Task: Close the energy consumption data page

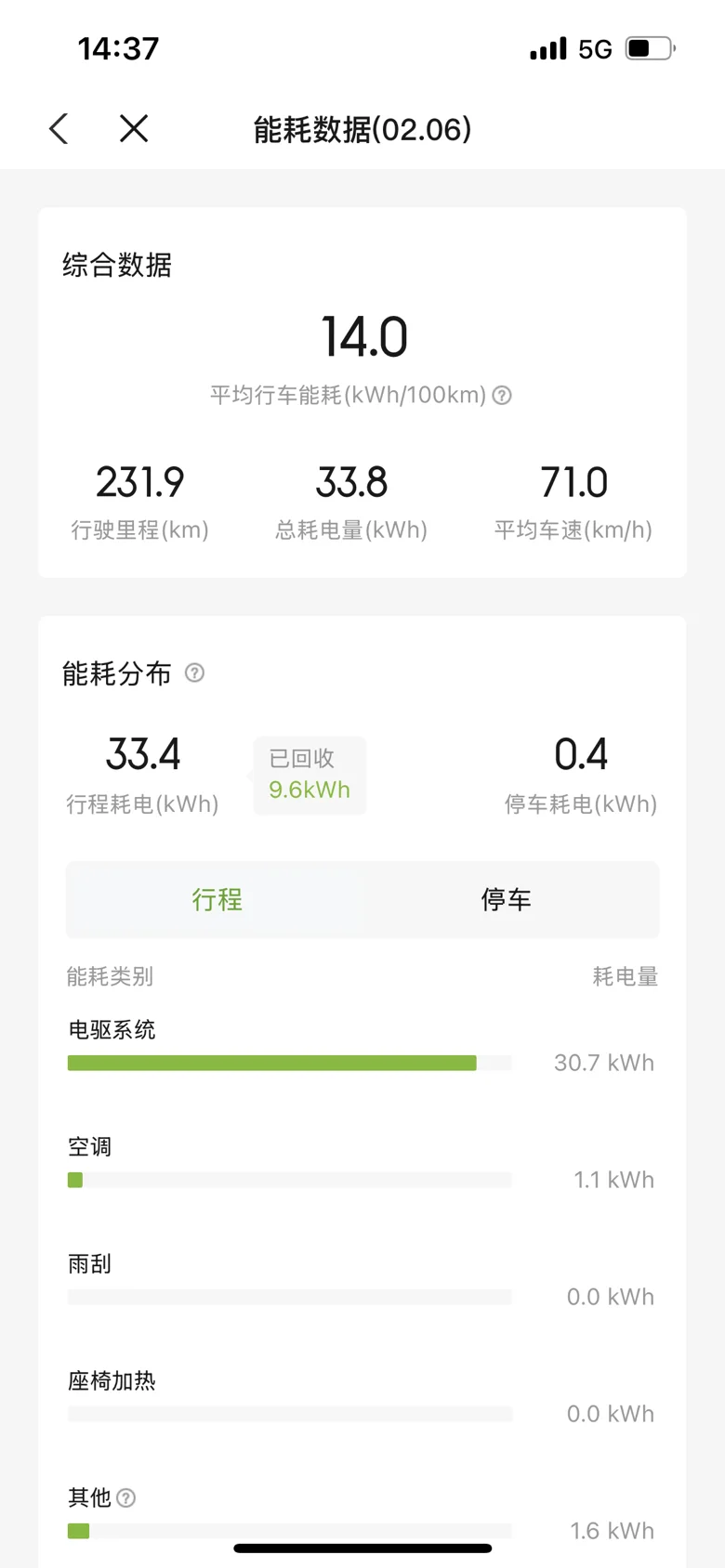Action: pos(134,129)
